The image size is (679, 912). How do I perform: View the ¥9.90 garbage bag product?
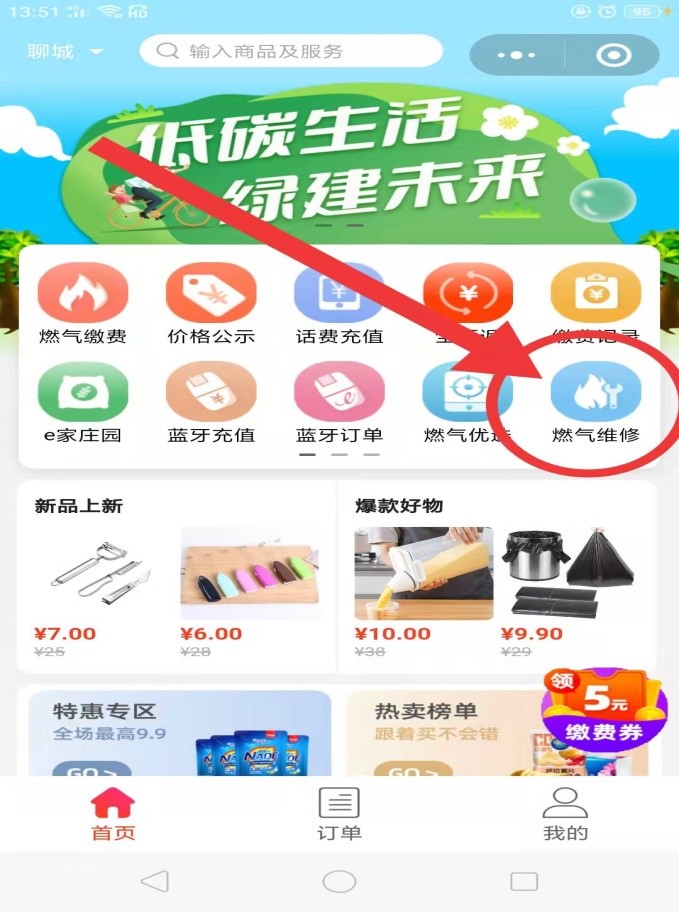pyautogui.click(x=565, y=575)
